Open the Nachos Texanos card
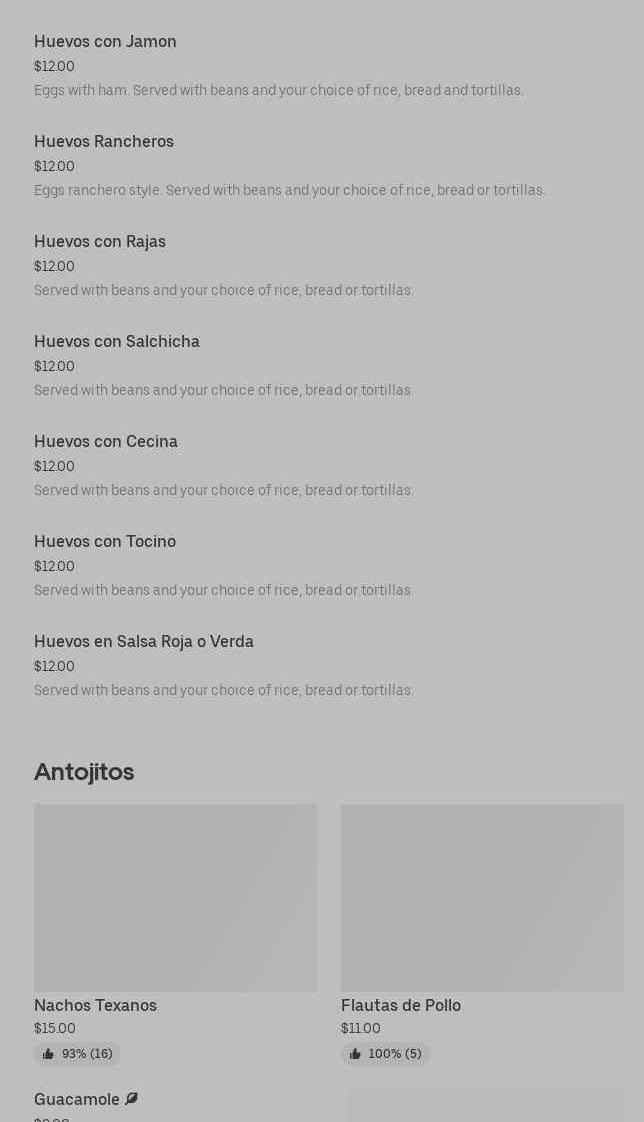Viewport: 644px width, 1122px height. point(175,934)
